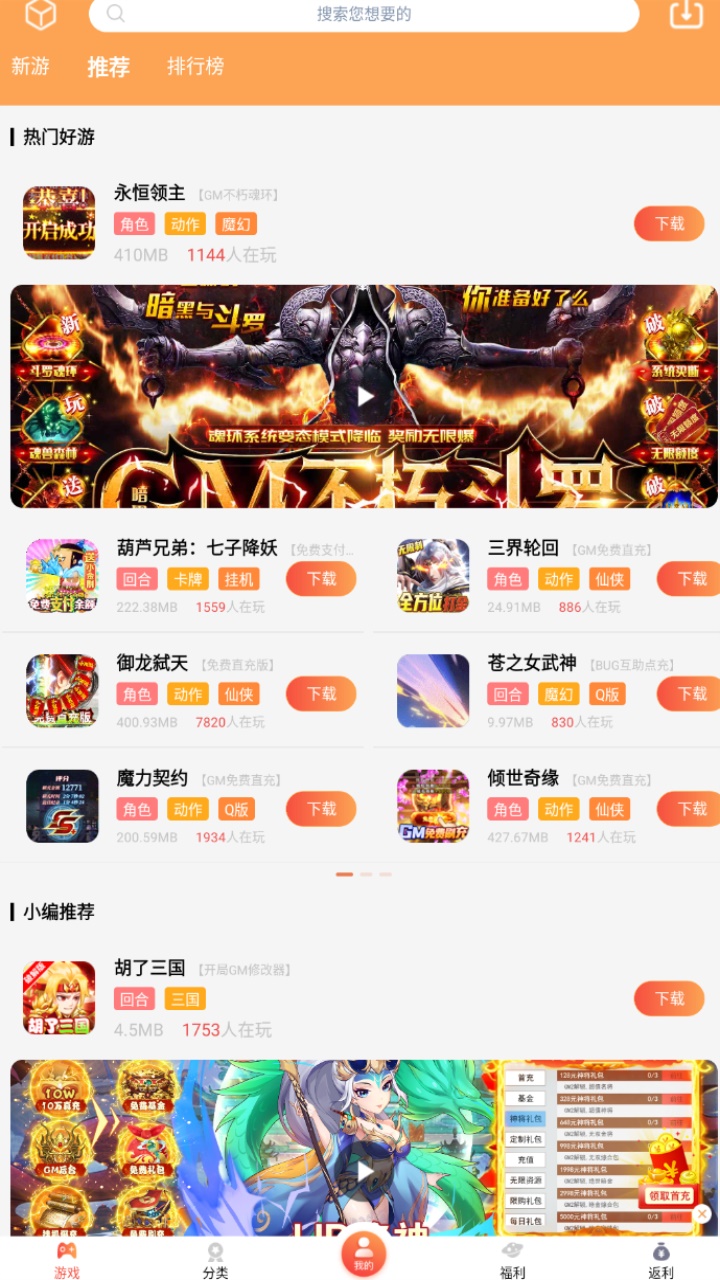720x1280 pixels.
Task: Click the magnifier icon inside the search bar
Action: (115, 14)
